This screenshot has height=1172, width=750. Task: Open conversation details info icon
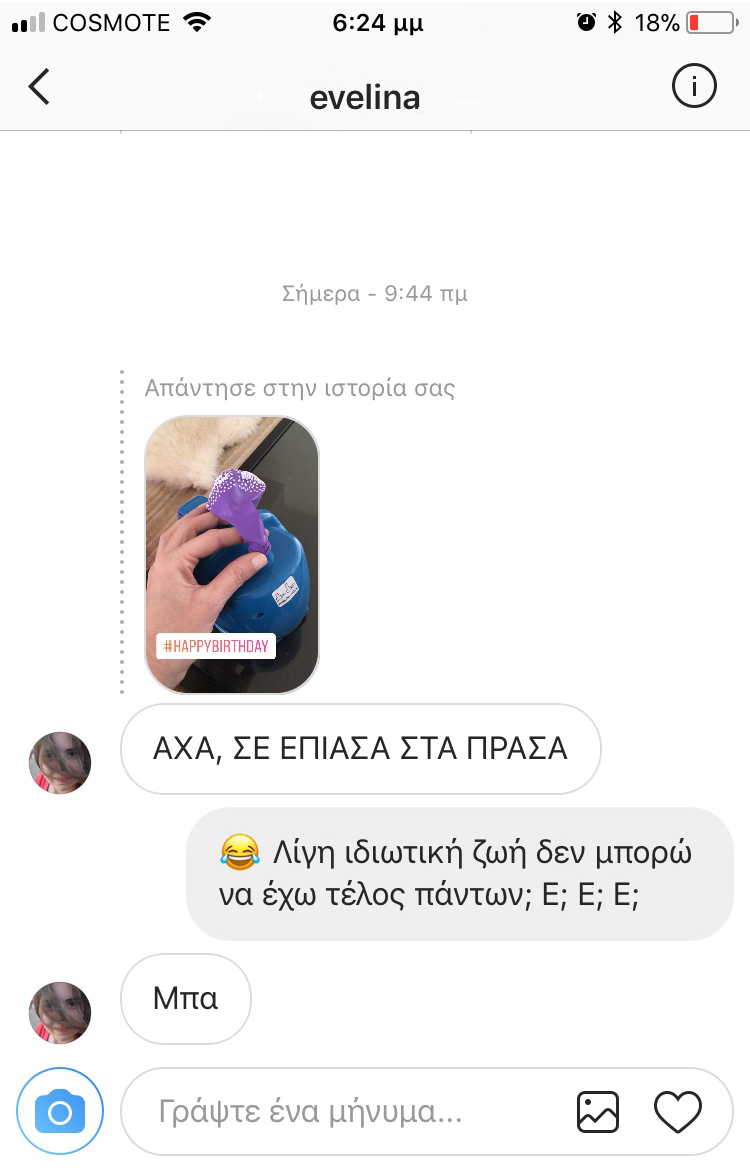693,88
